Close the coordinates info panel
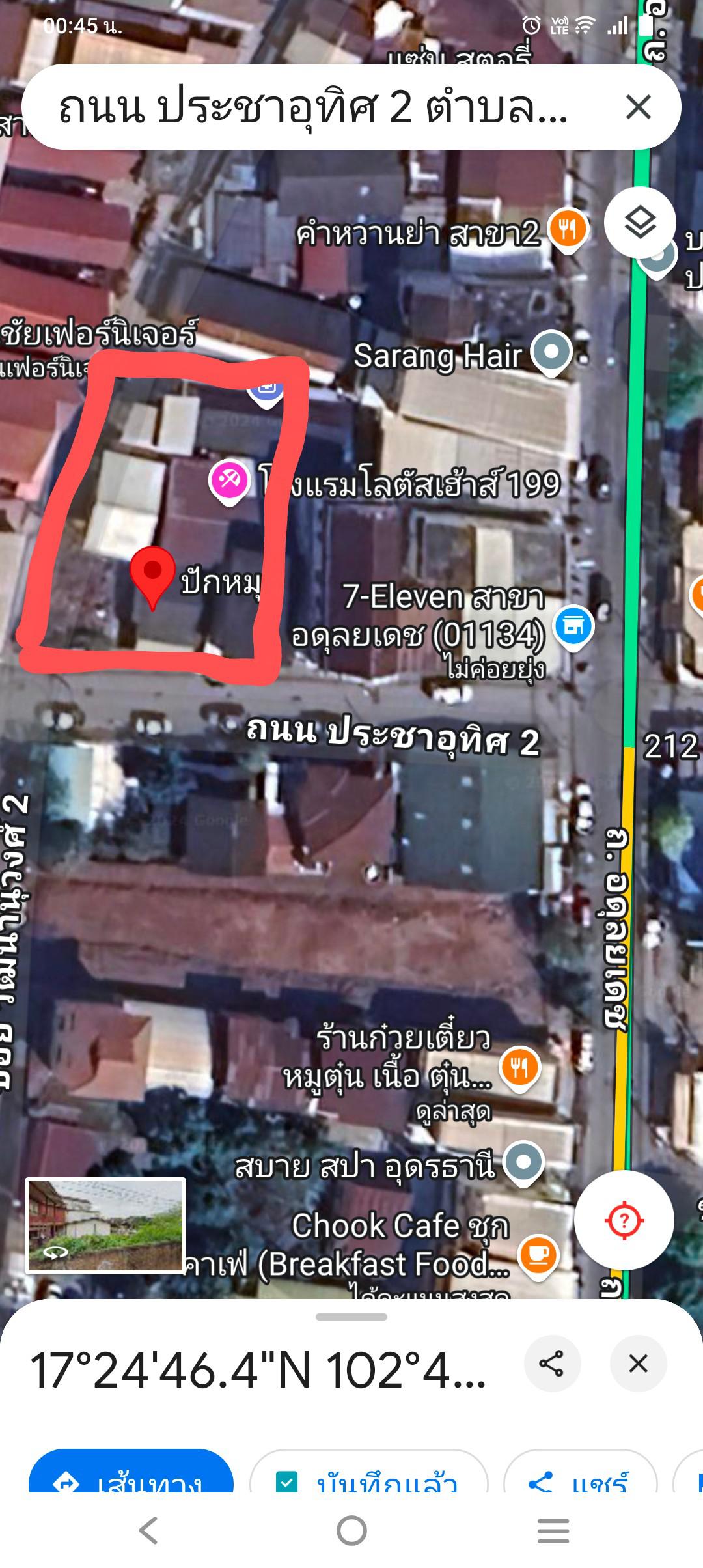The image size is (703, 1568). click(638, 1363)
